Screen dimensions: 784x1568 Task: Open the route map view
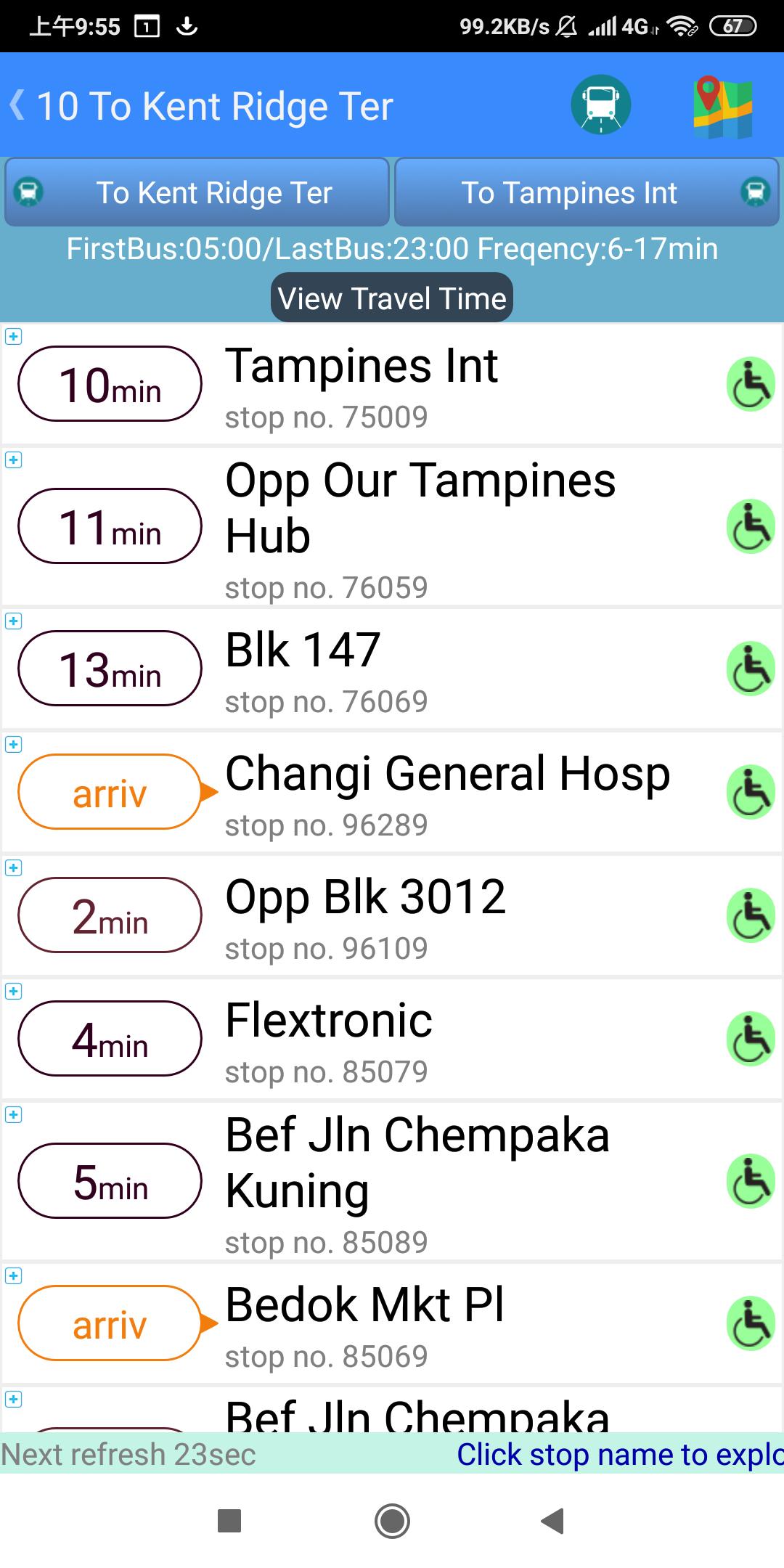(723, 107)
